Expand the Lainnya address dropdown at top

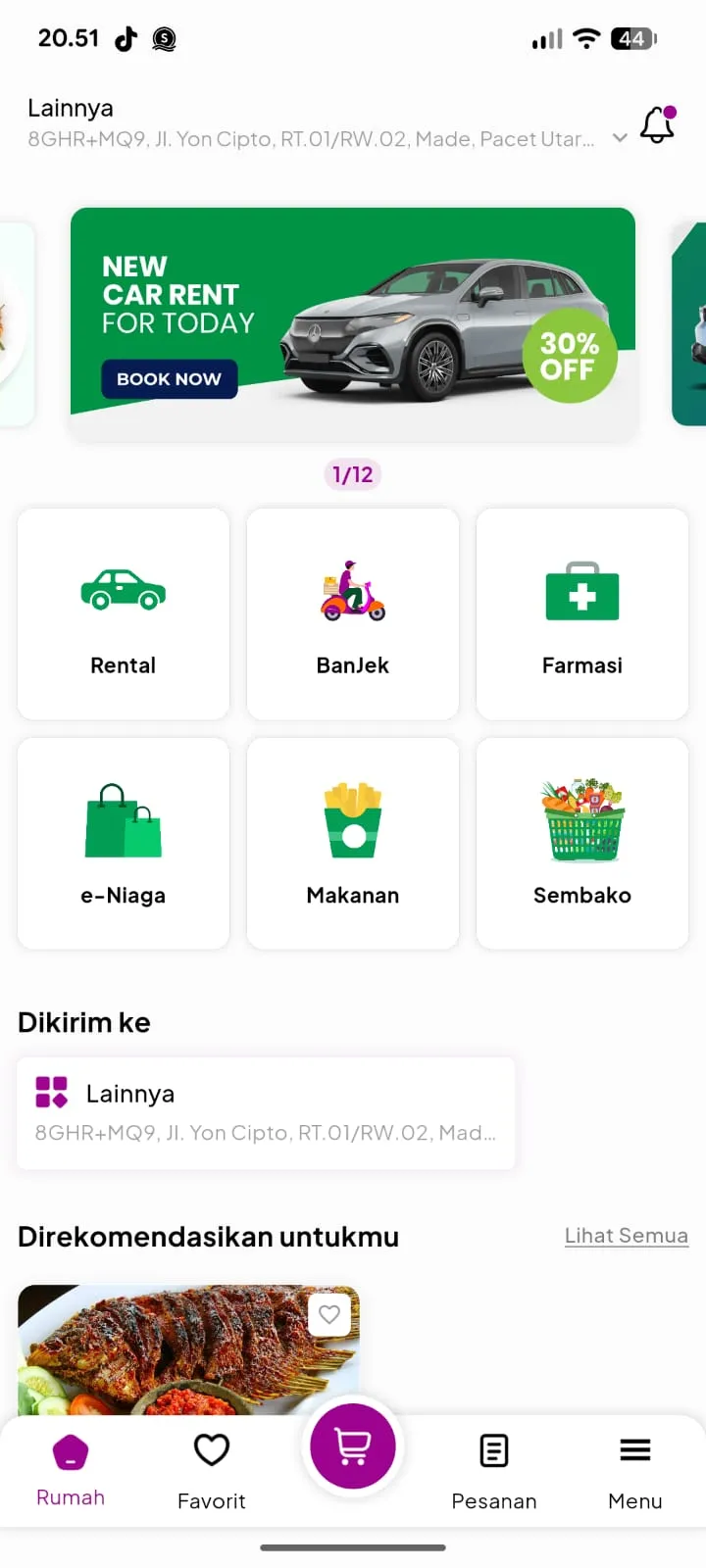pyautogui.click(x=620, y=138)
